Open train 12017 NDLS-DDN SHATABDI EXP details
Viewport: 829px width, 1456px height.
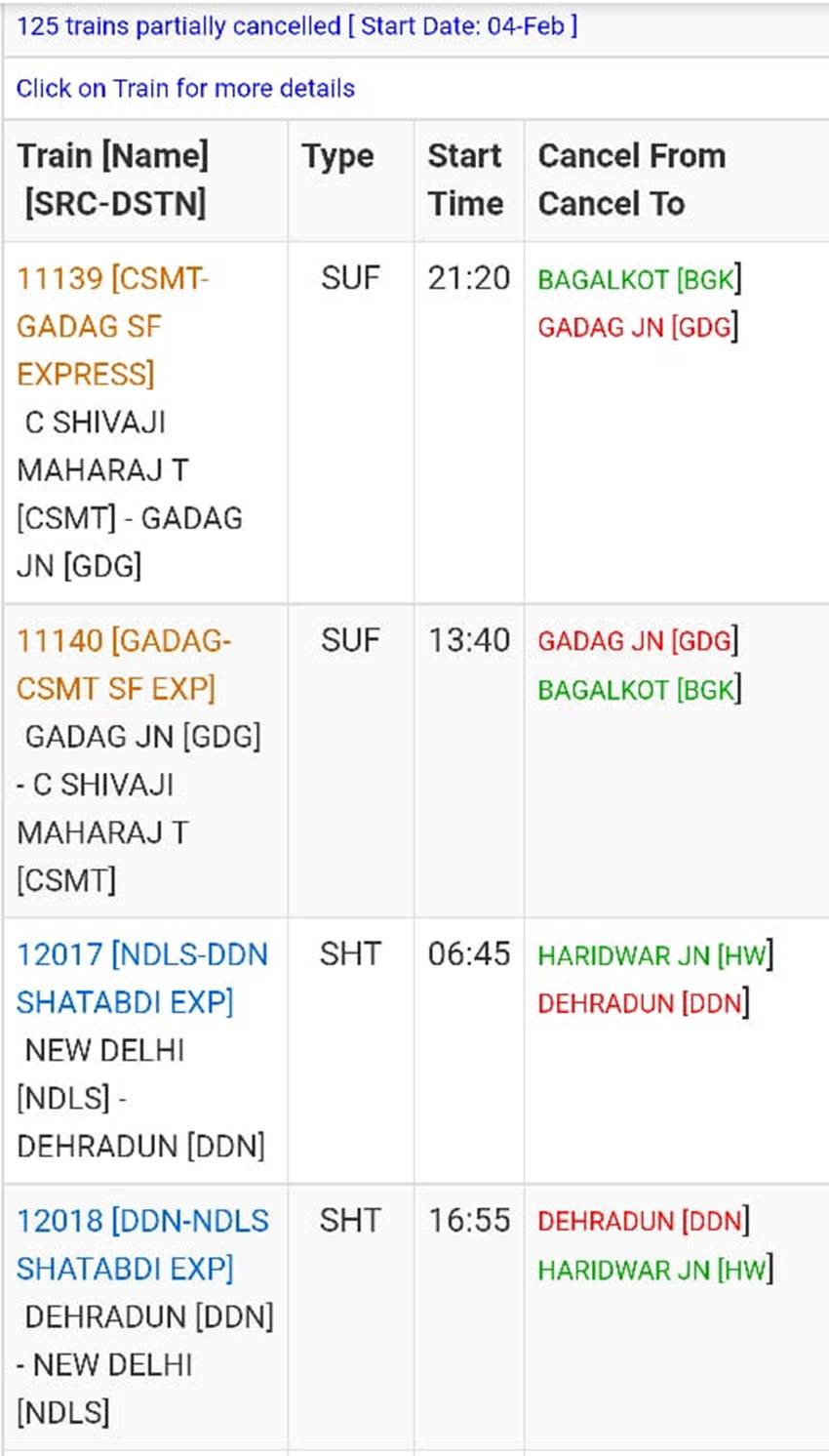[x=142, y=978]
